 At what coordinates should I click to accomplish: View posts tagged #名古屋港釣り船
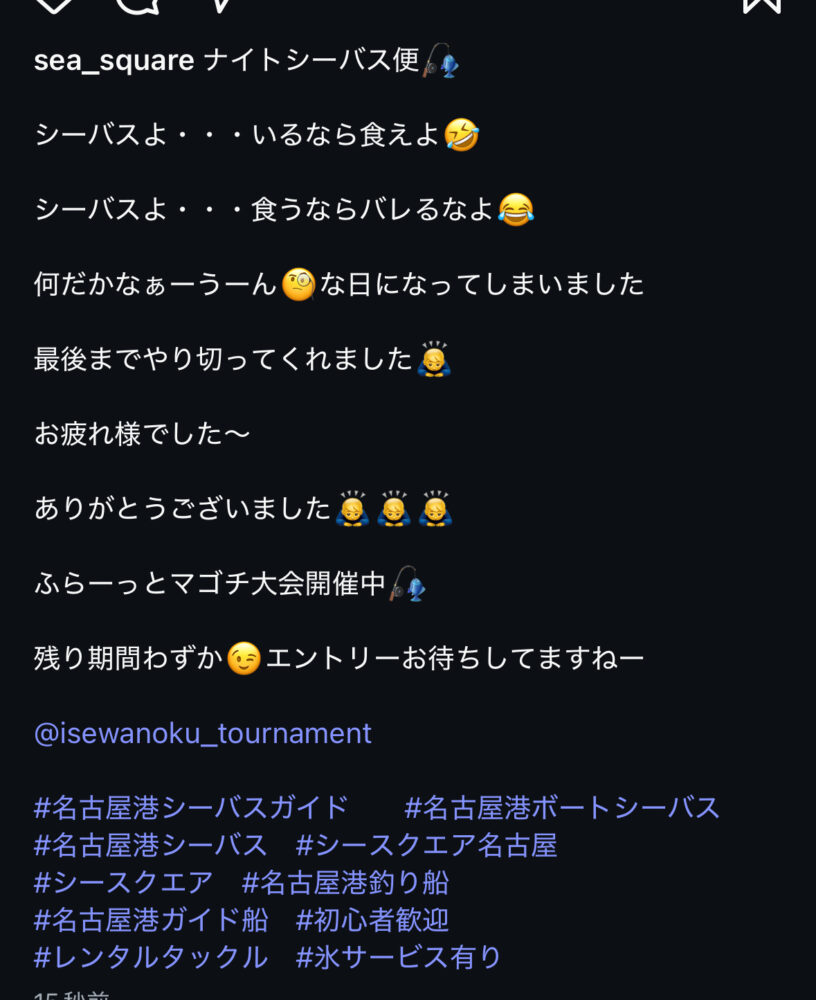(345, 883)
